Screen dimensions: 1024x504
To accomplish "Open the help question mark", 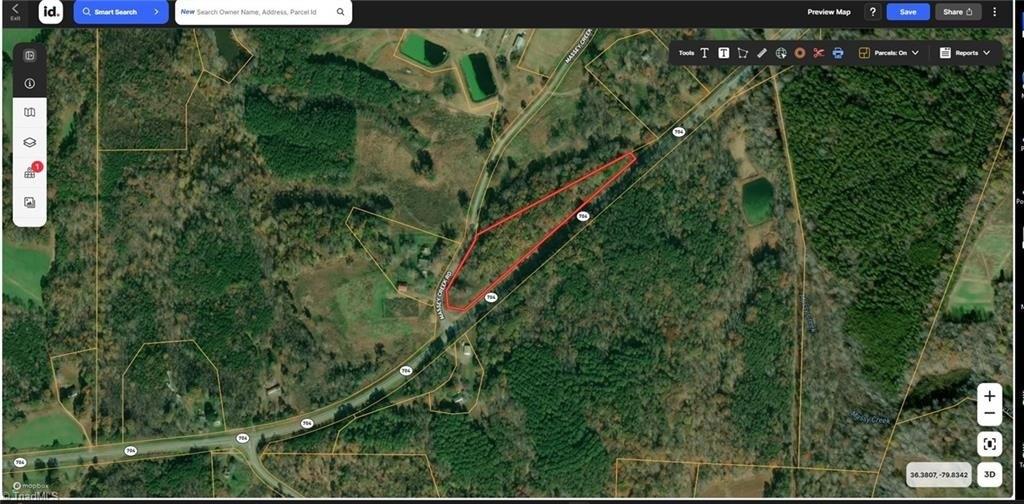I will 872,12.
